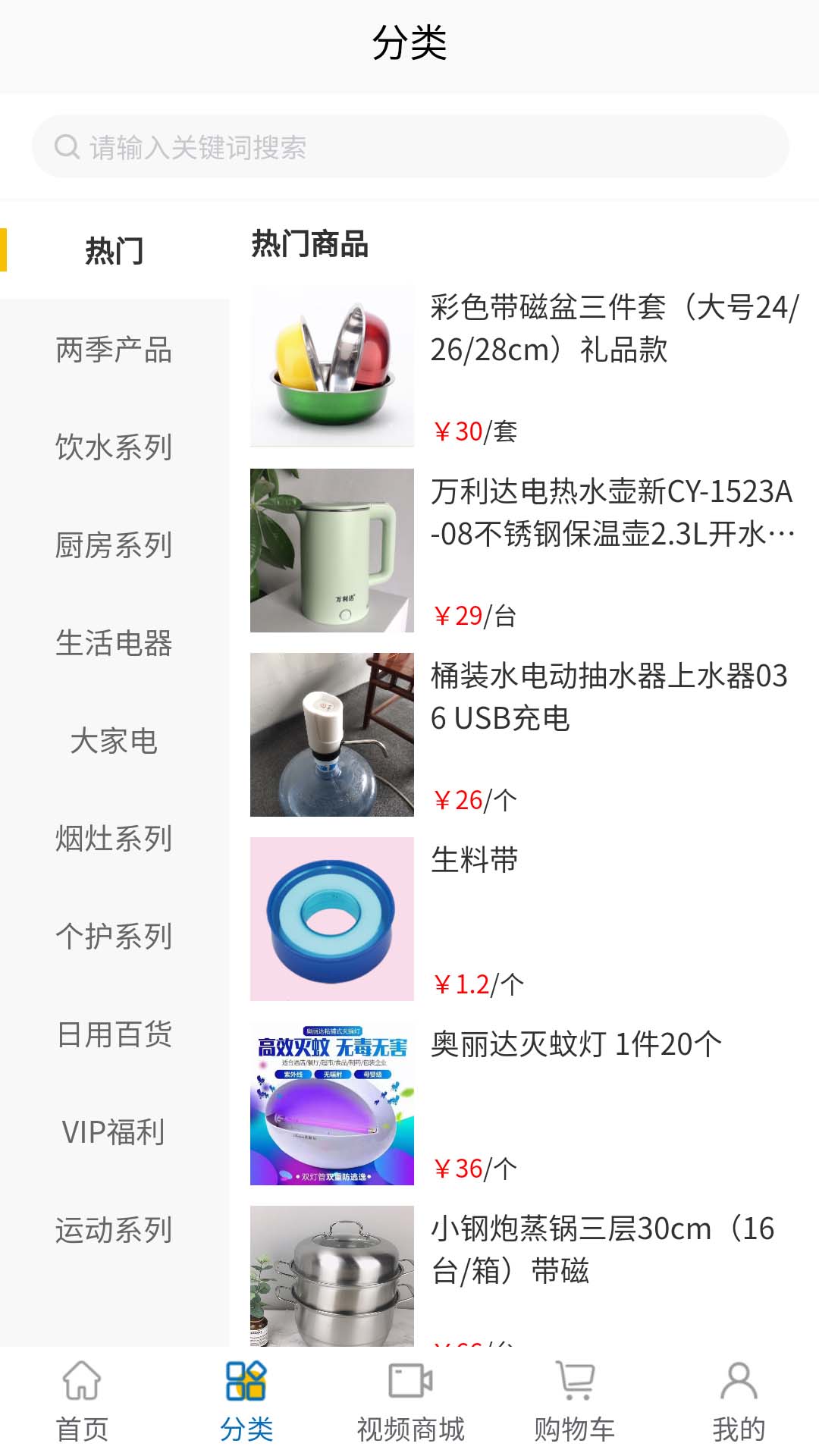The height and width of the screenshot is (1456, 819).
Task: View the 日用百货 category
Action: (114, 1034)
